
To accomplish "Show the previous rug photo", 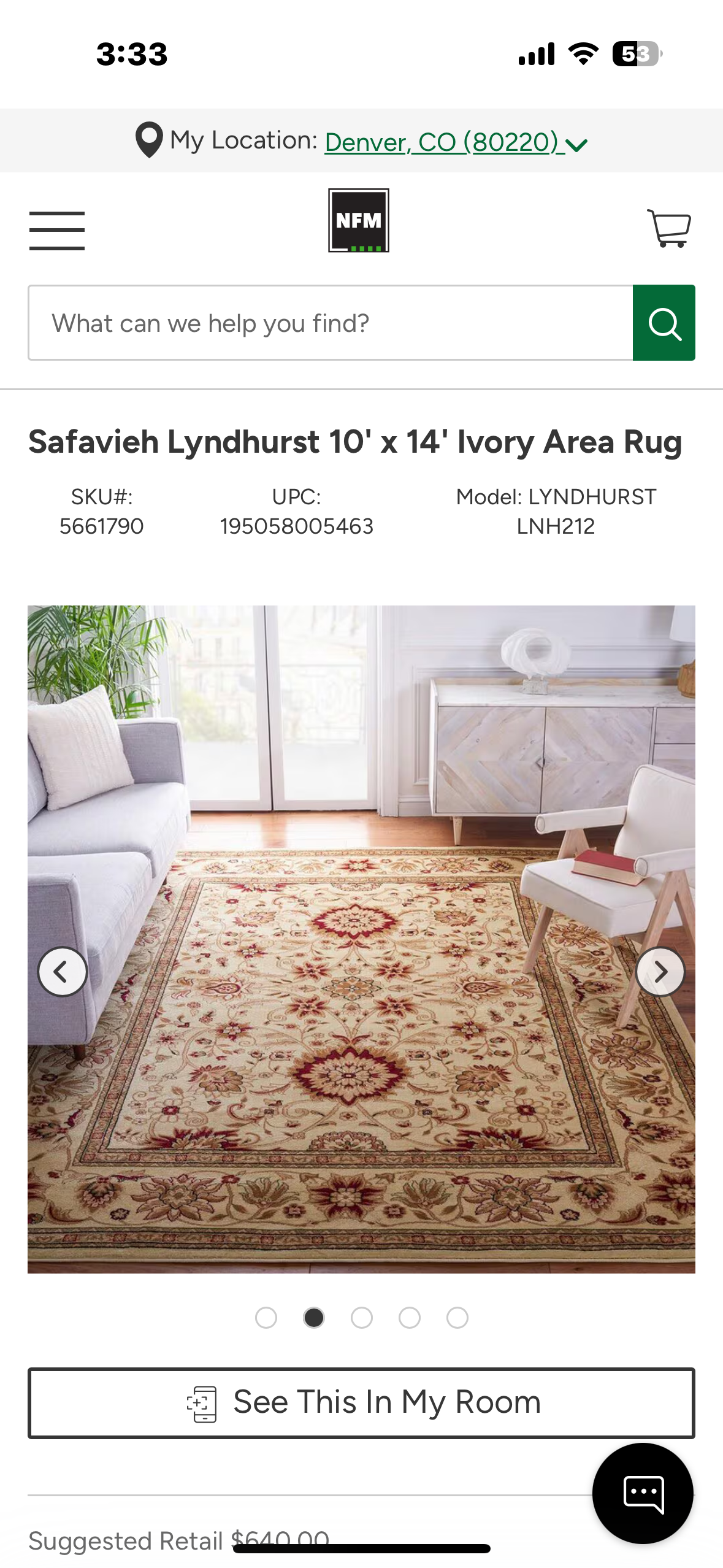I will tap(63, 972).
